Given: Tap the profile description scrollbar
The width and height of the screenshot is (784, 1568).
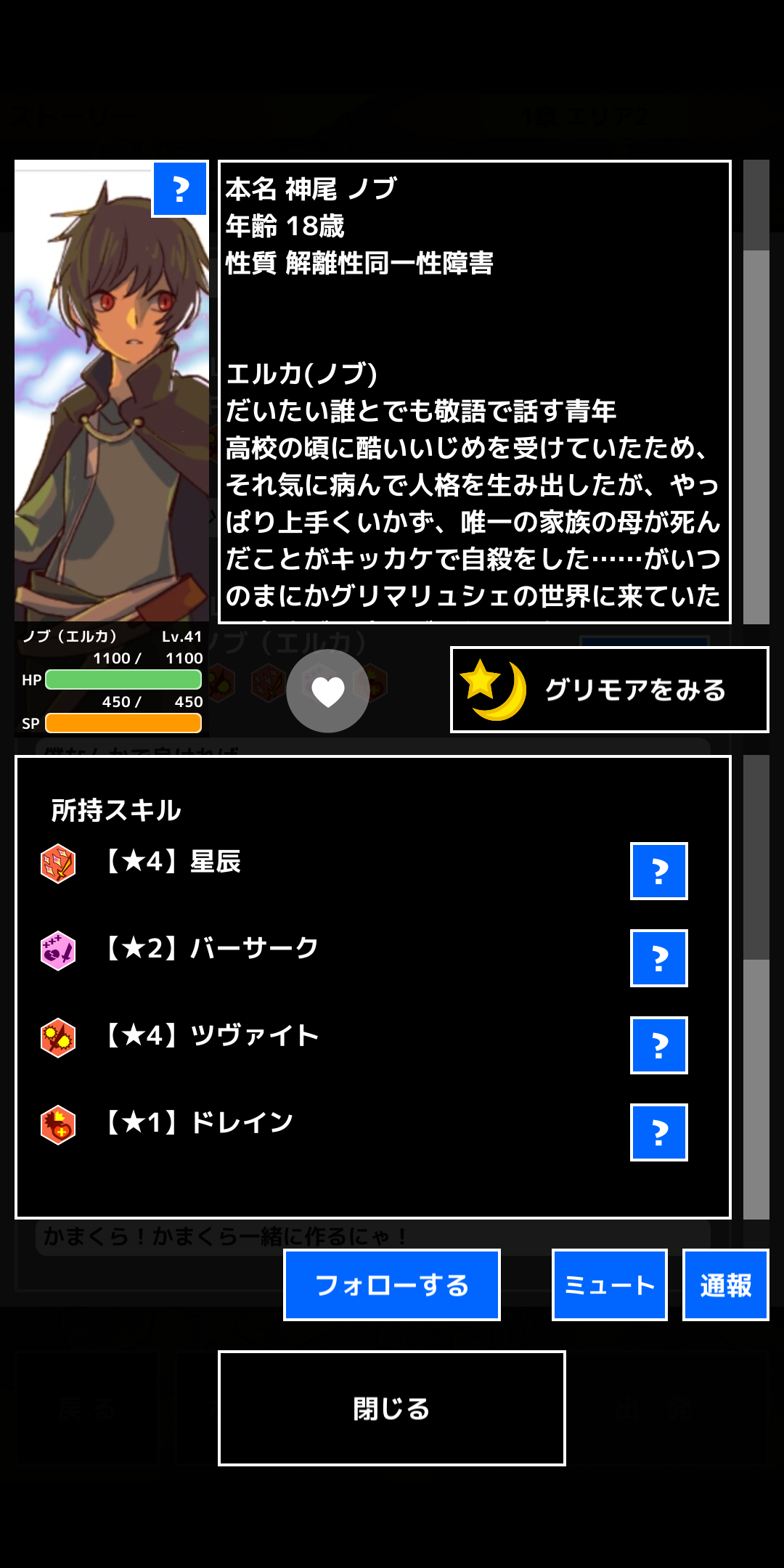Looking at the screenshot, I should (x=756, y=392).
